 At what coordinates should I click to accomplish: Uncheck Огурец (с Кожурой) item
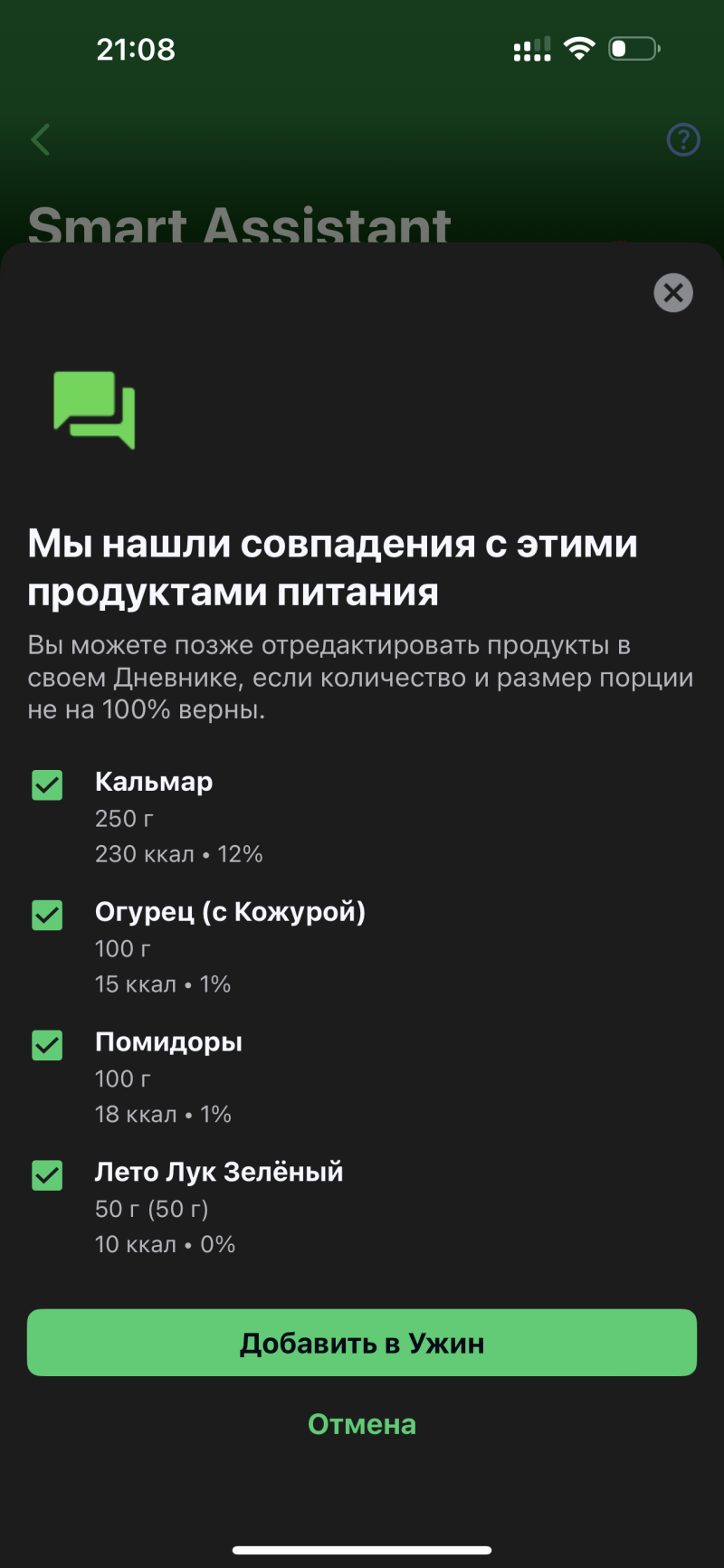47,915
